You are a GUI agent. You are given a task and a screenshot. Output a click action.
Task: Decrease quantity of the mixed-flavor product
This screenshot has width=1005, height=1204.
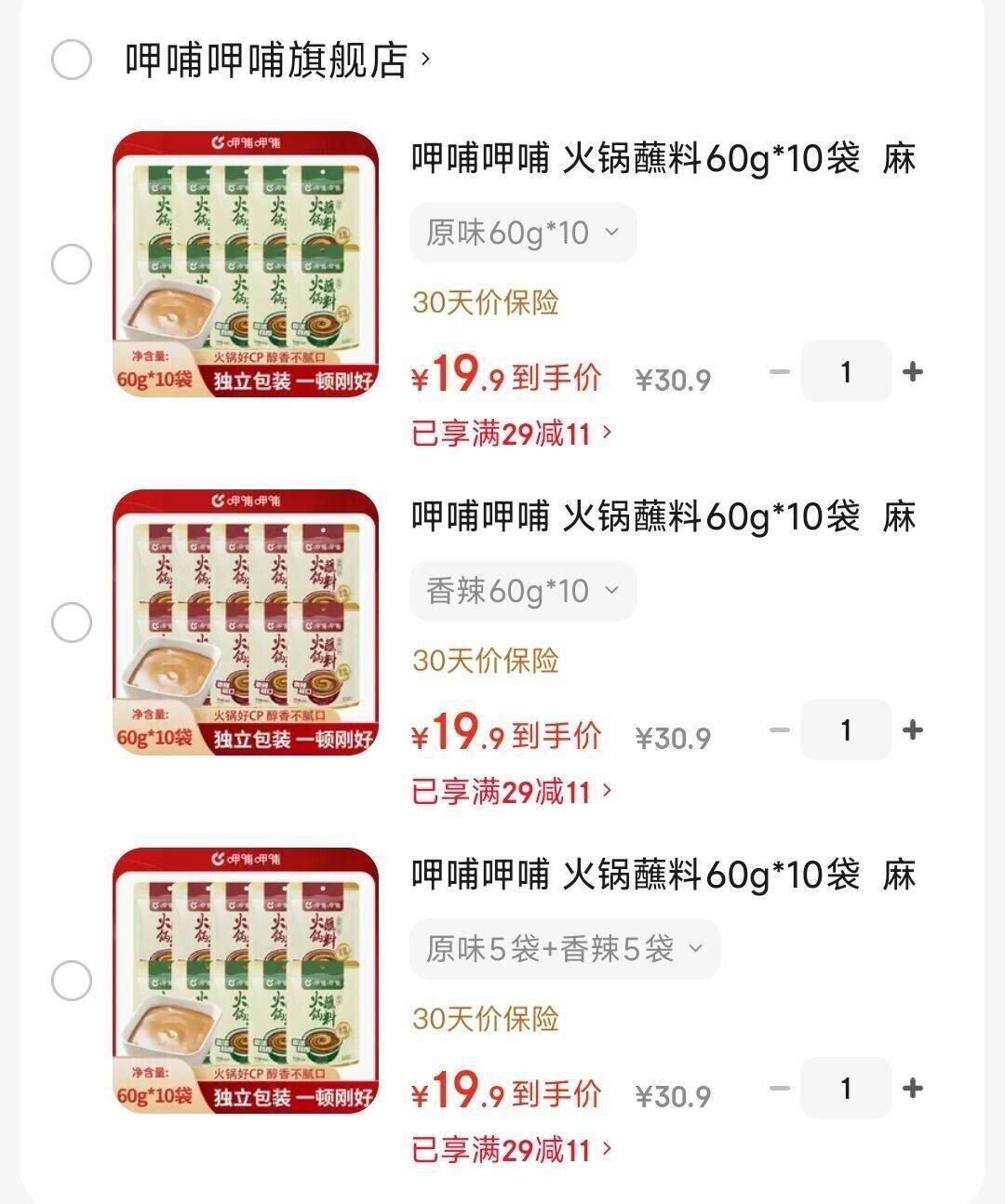[778, 1088]
